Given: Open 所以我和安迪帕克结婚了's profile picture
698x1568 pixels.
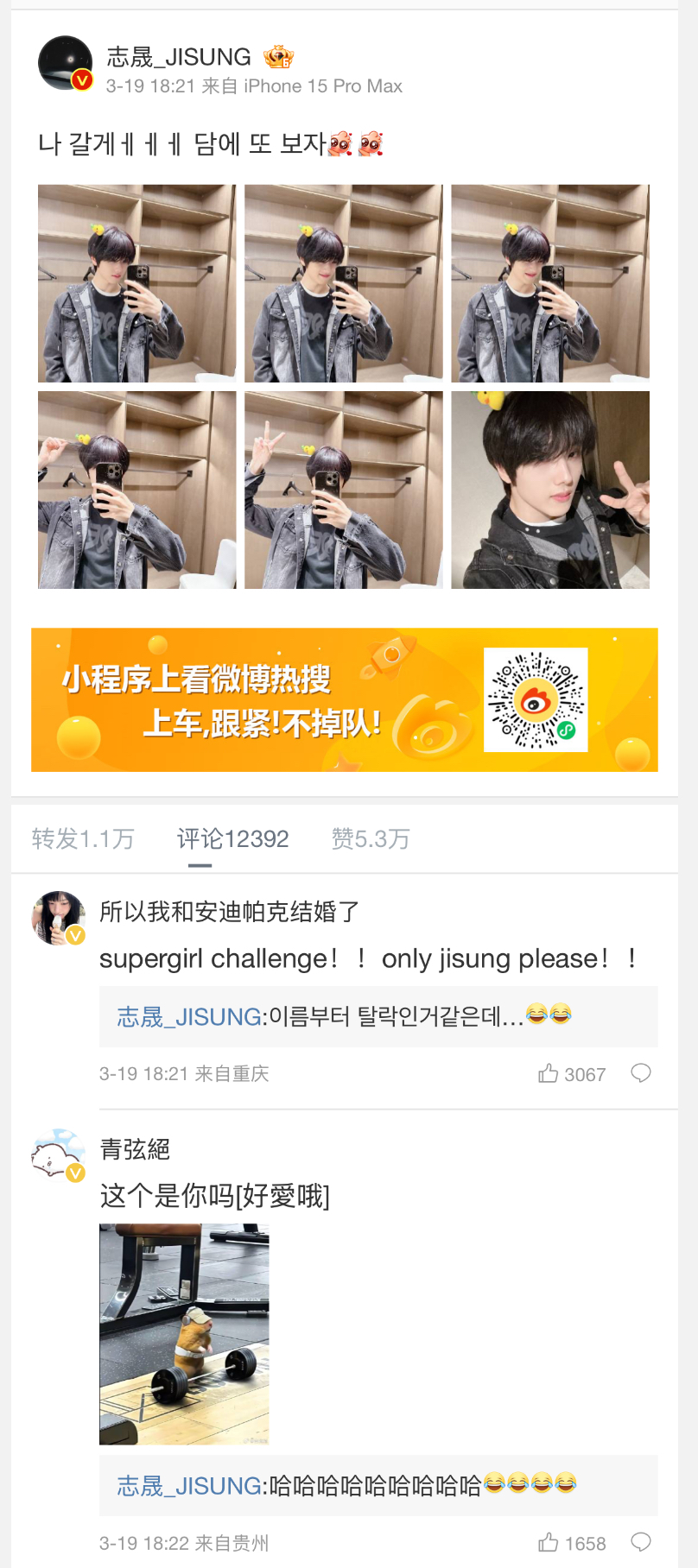Looking at the screenshot, I should click(x=58, y=918).
